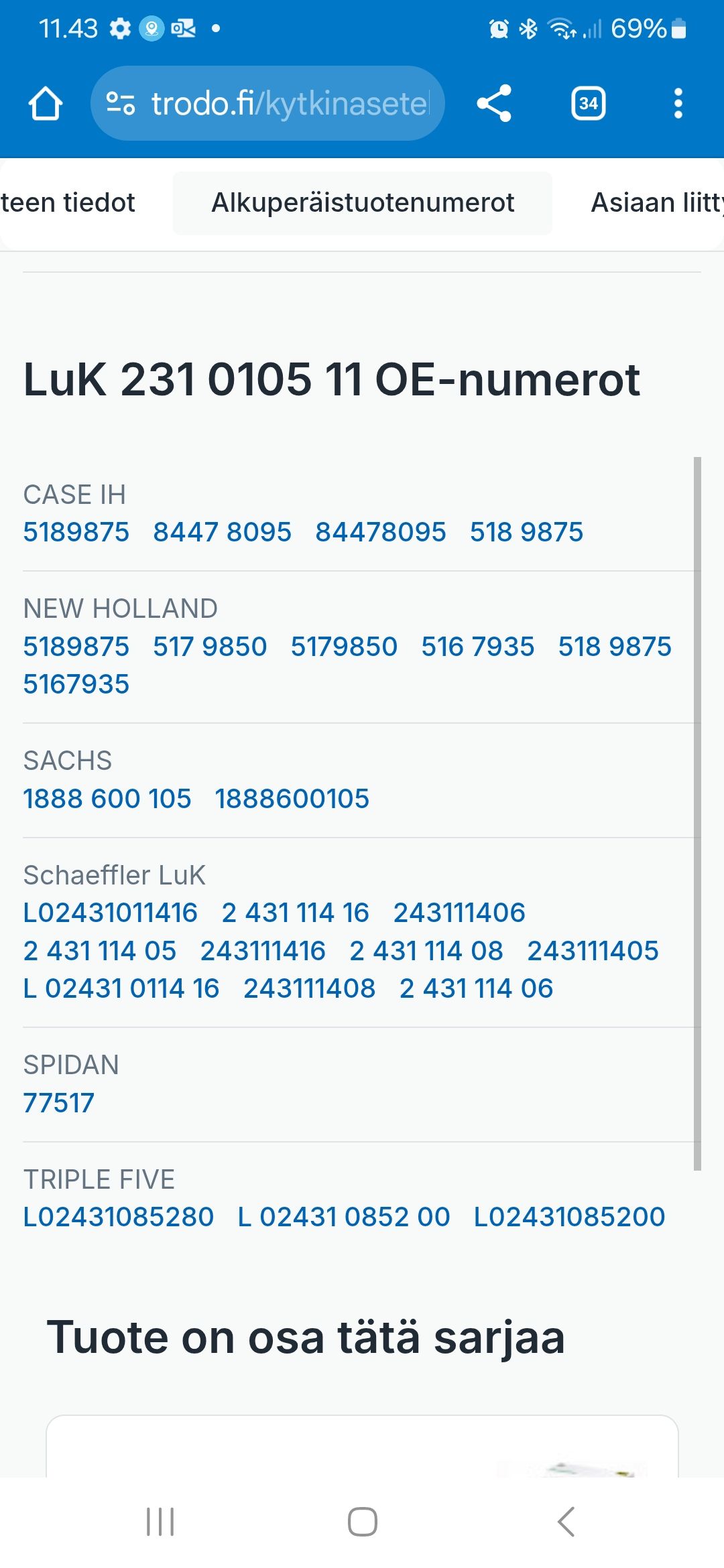The image size is (724, 1568).
Task: Open NEW HOLLAND number 5167935
Action: (76, 684)
